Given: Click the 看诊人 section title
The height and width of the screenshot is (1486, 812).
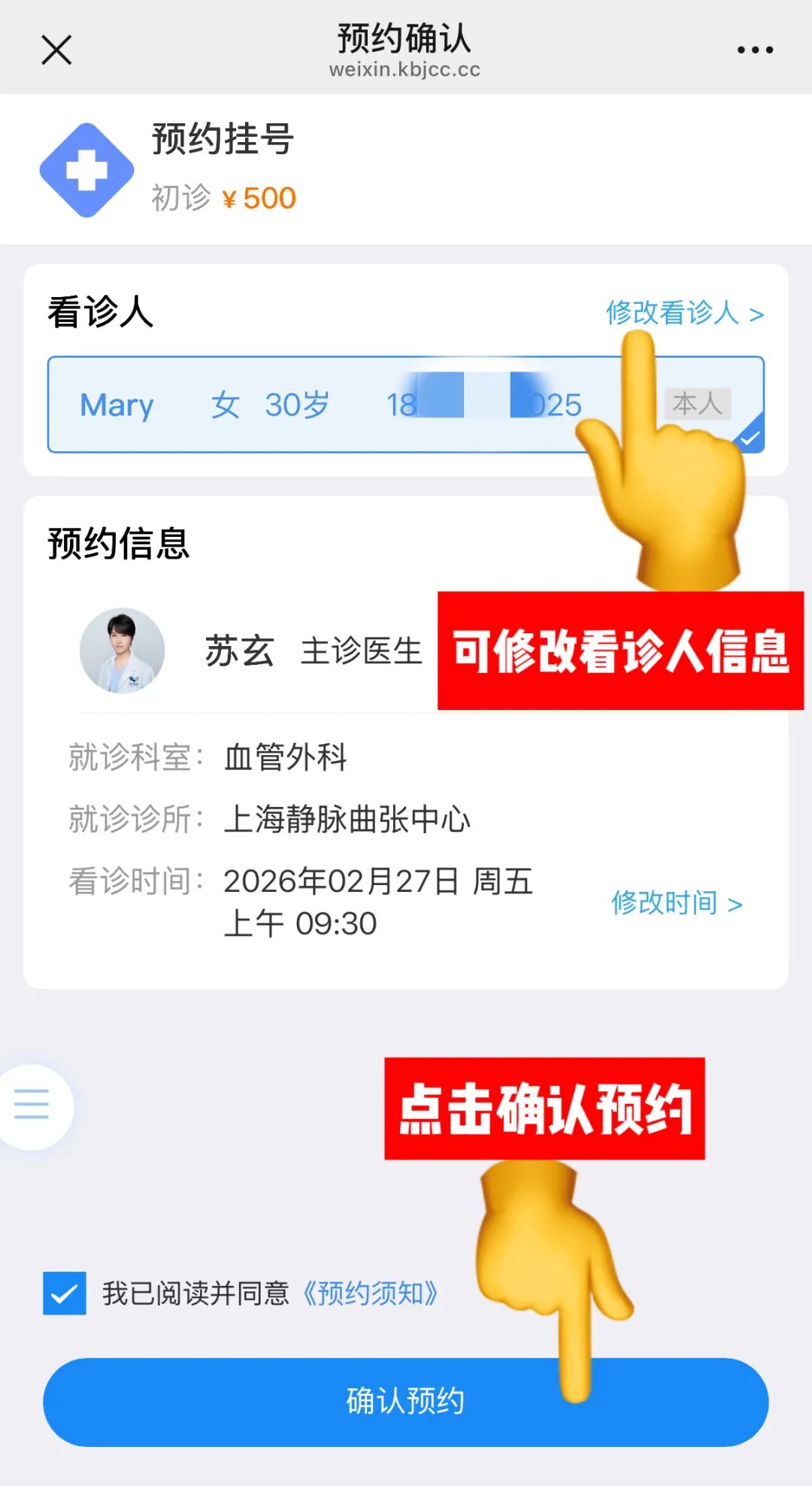Looking at the screenshot, I should point(100,311).
